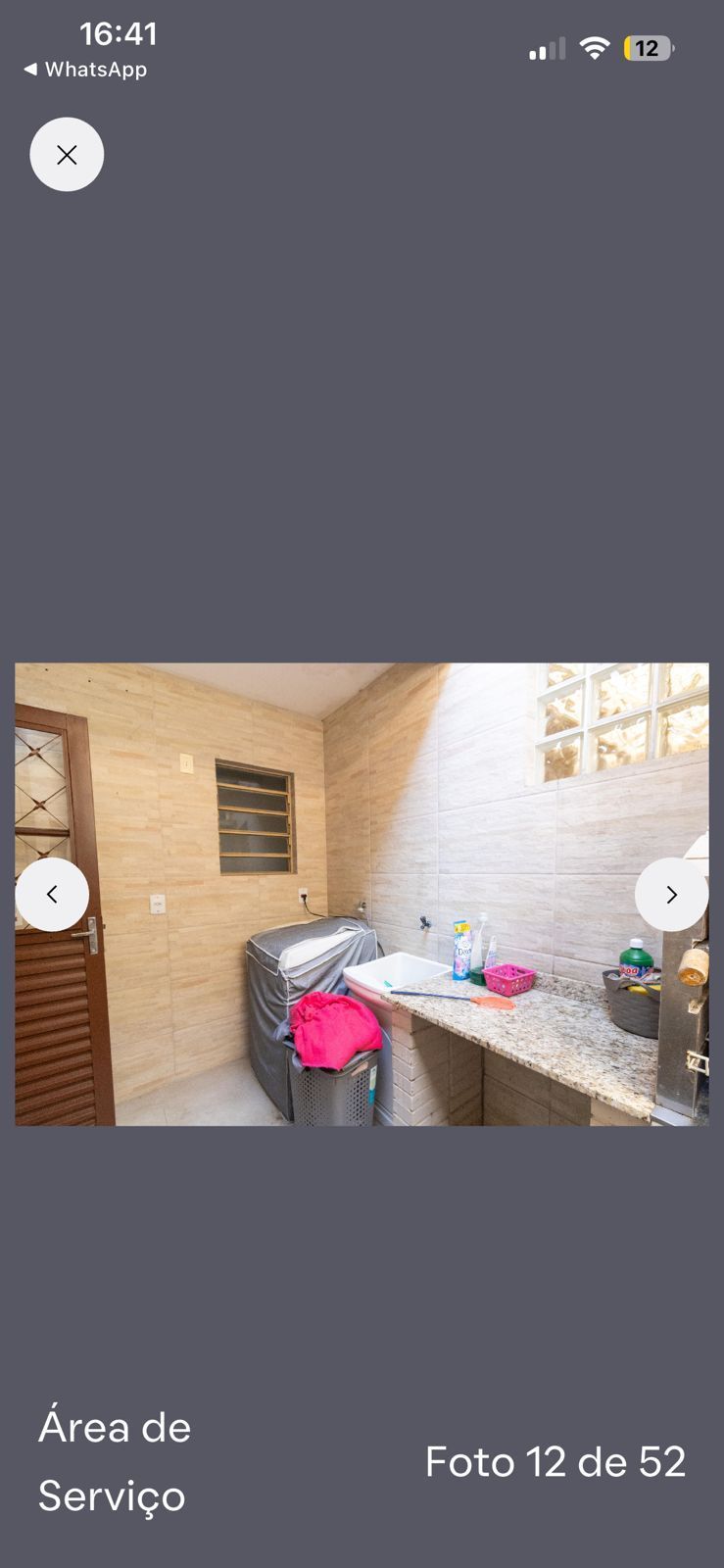724x1568 pixels.
Task: Go to the next photo
Action: pyautogui.click(x=671, y=894)
